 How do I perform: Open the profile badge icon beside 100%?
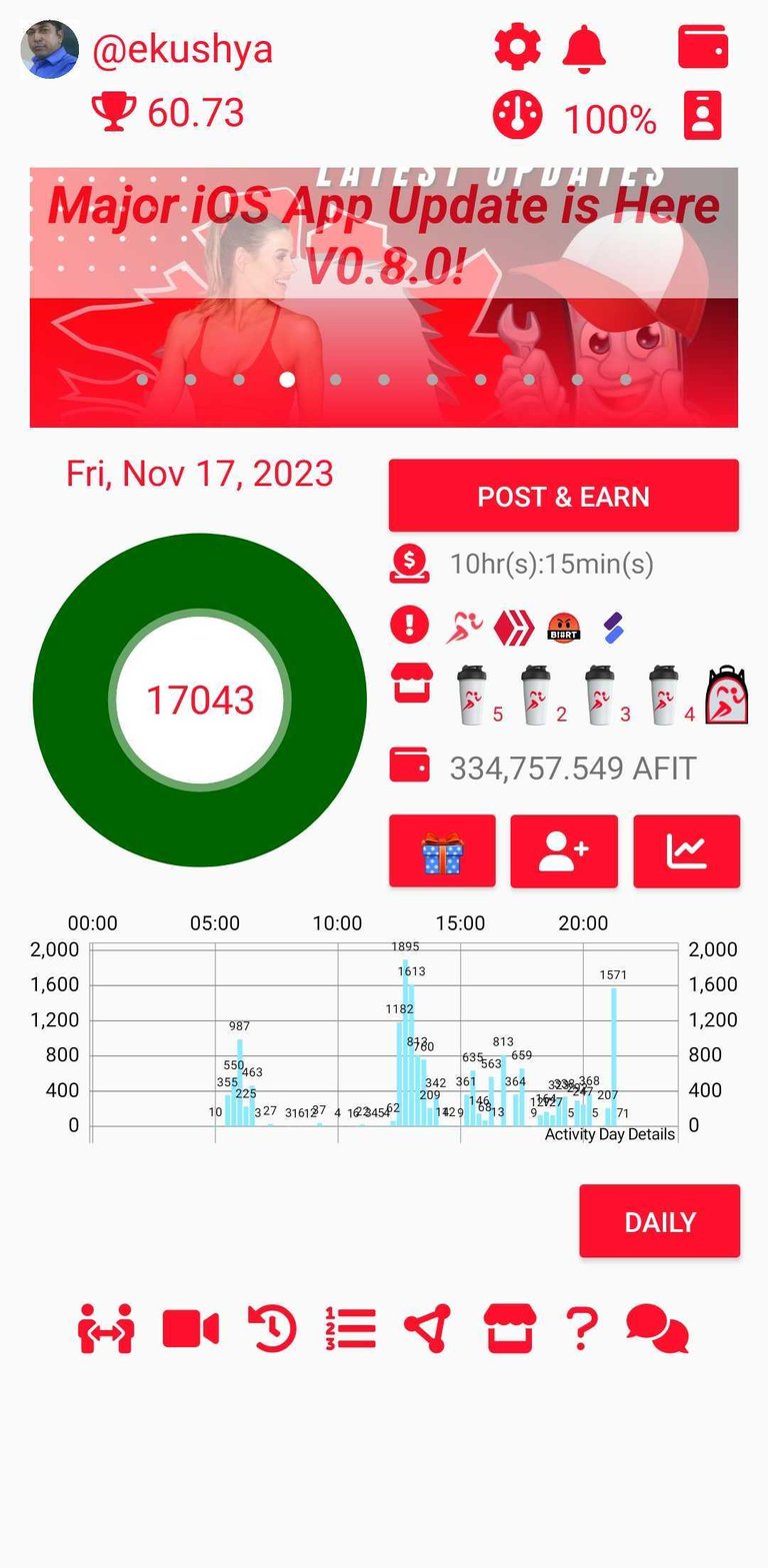tap(702, 117)
